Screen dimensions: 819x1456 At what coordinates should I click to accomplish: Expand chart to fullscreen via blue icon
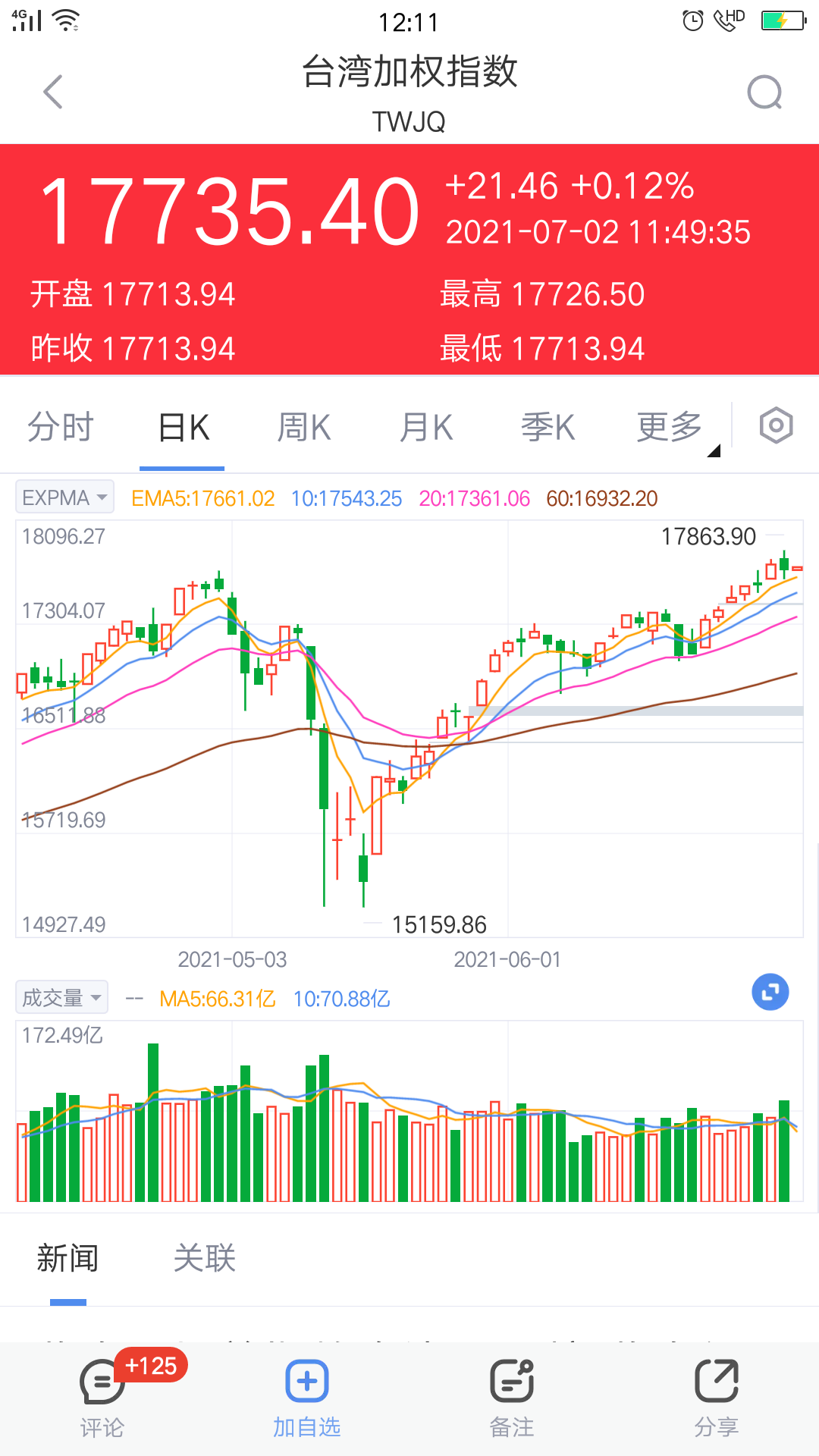[770, 992]
